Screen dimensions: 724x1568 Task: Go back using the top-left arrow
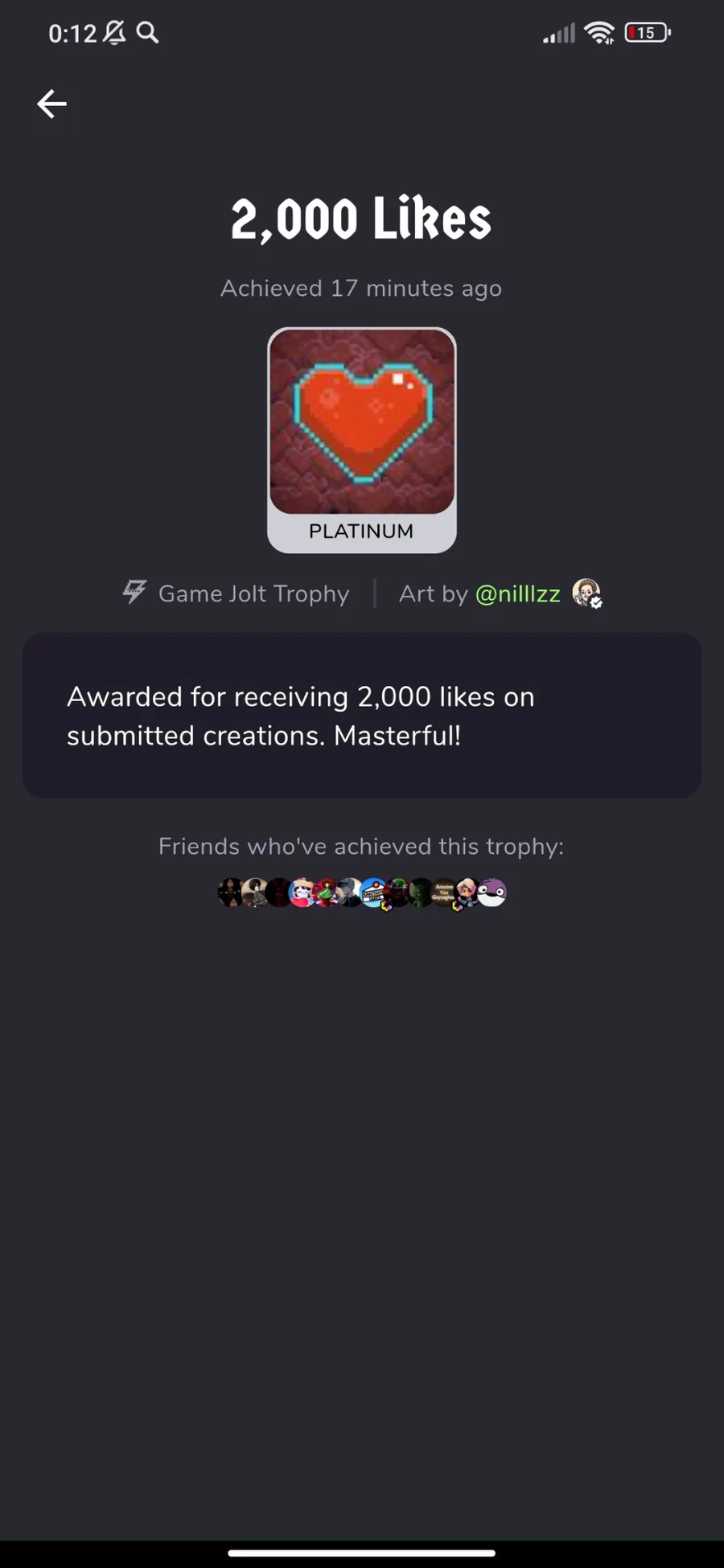[x=52, y=104]
